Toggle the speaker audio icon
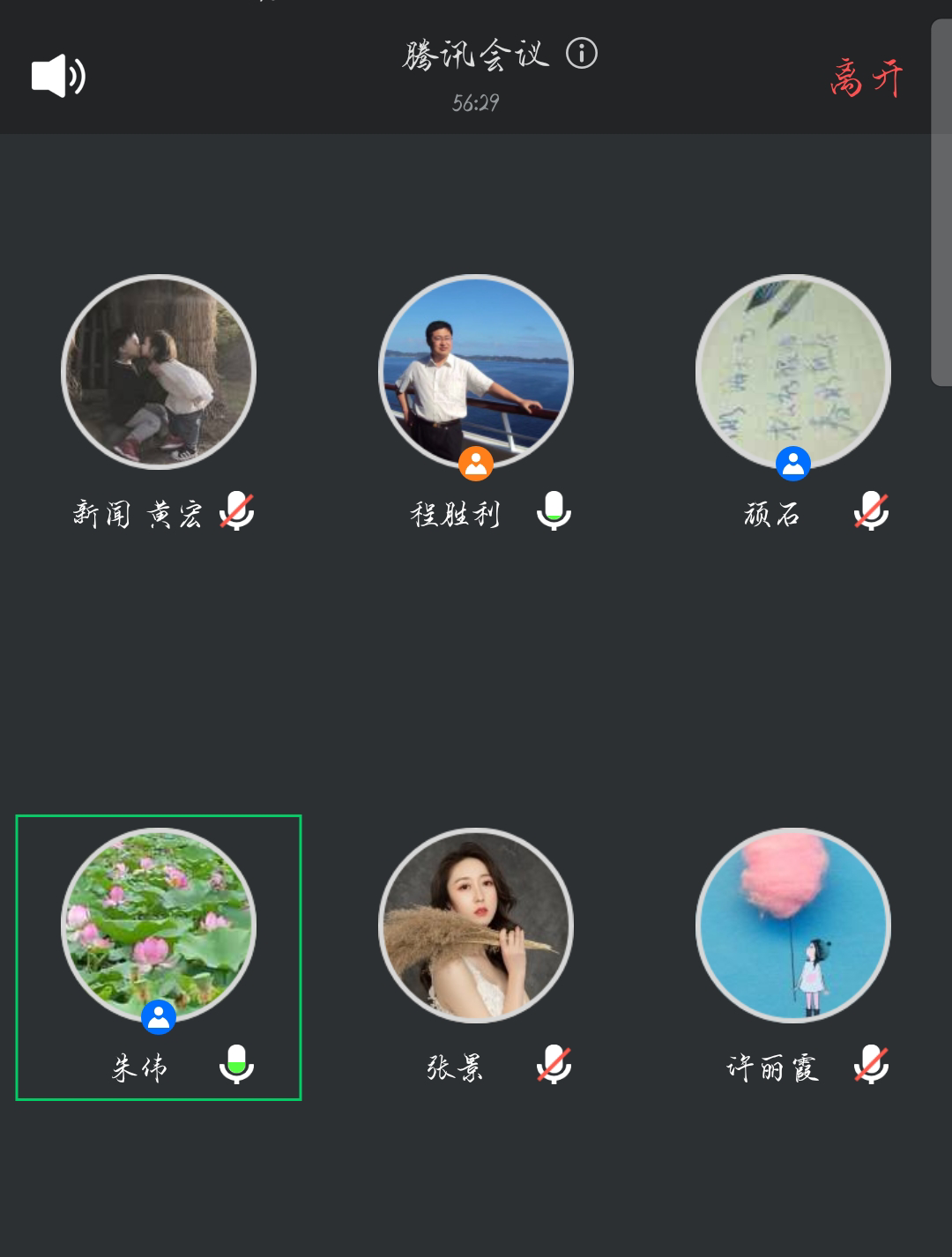The width and height of the screenshot is (952, 1257). [x=58, y=76]
